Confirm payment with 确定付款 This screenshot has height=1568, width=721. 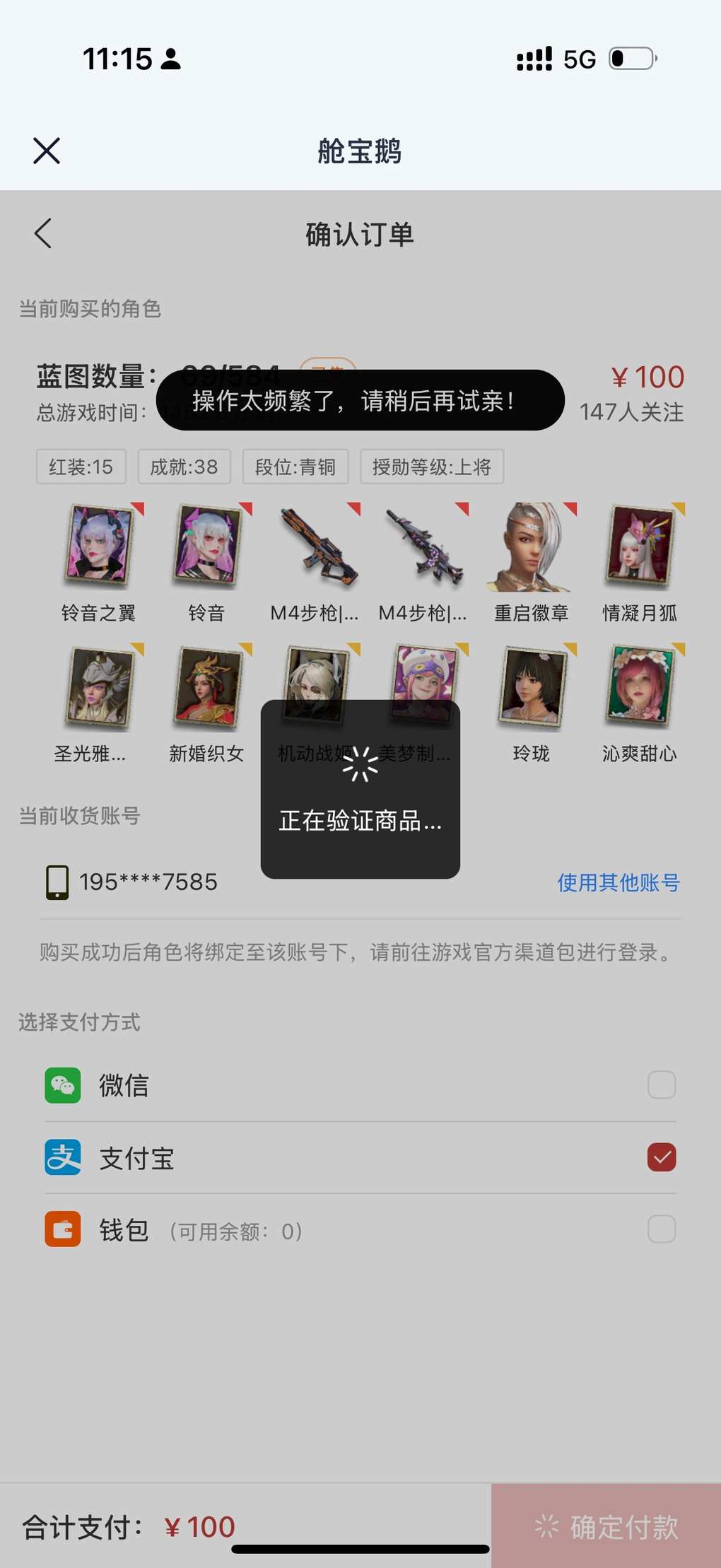point(606,1526)
